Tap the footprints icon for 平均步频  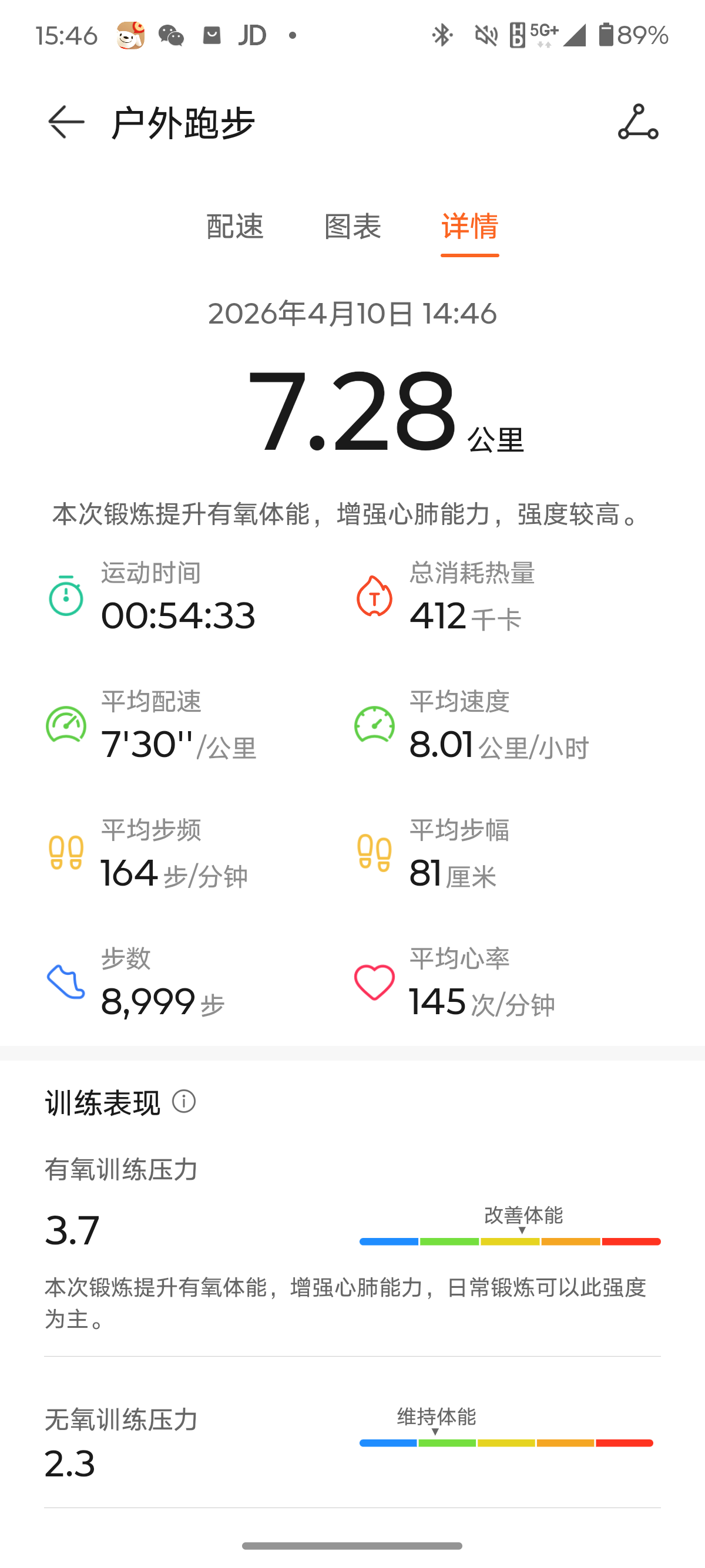point(65,853)
